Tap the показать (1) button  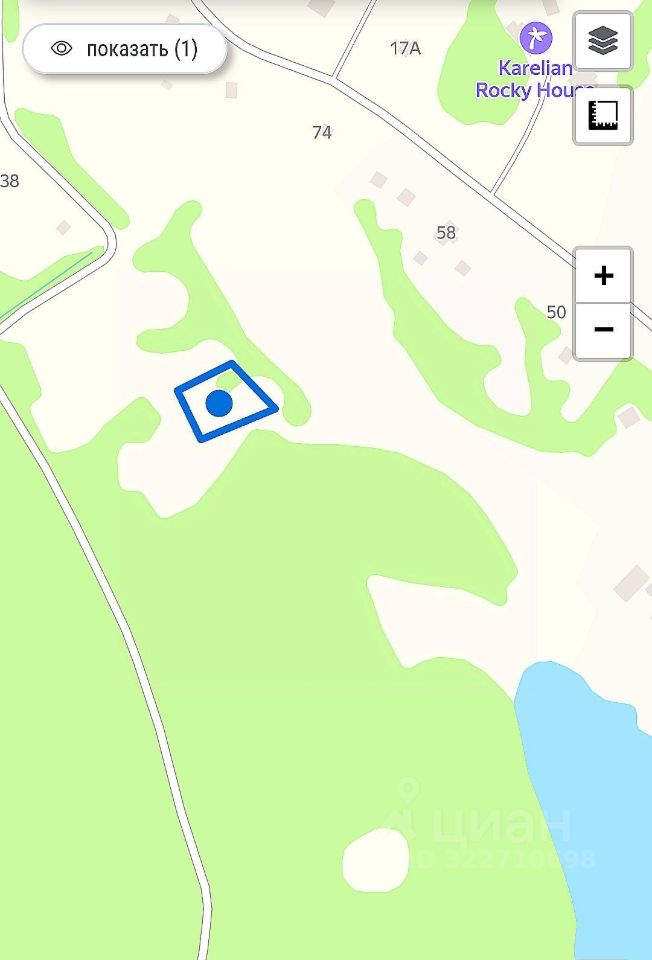(124, 49)
